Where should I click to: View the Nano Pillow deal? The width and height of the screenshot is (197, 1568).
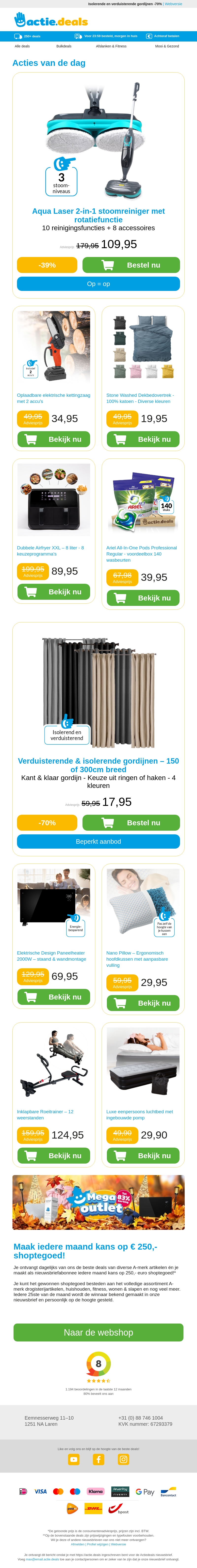[143, 1002]
